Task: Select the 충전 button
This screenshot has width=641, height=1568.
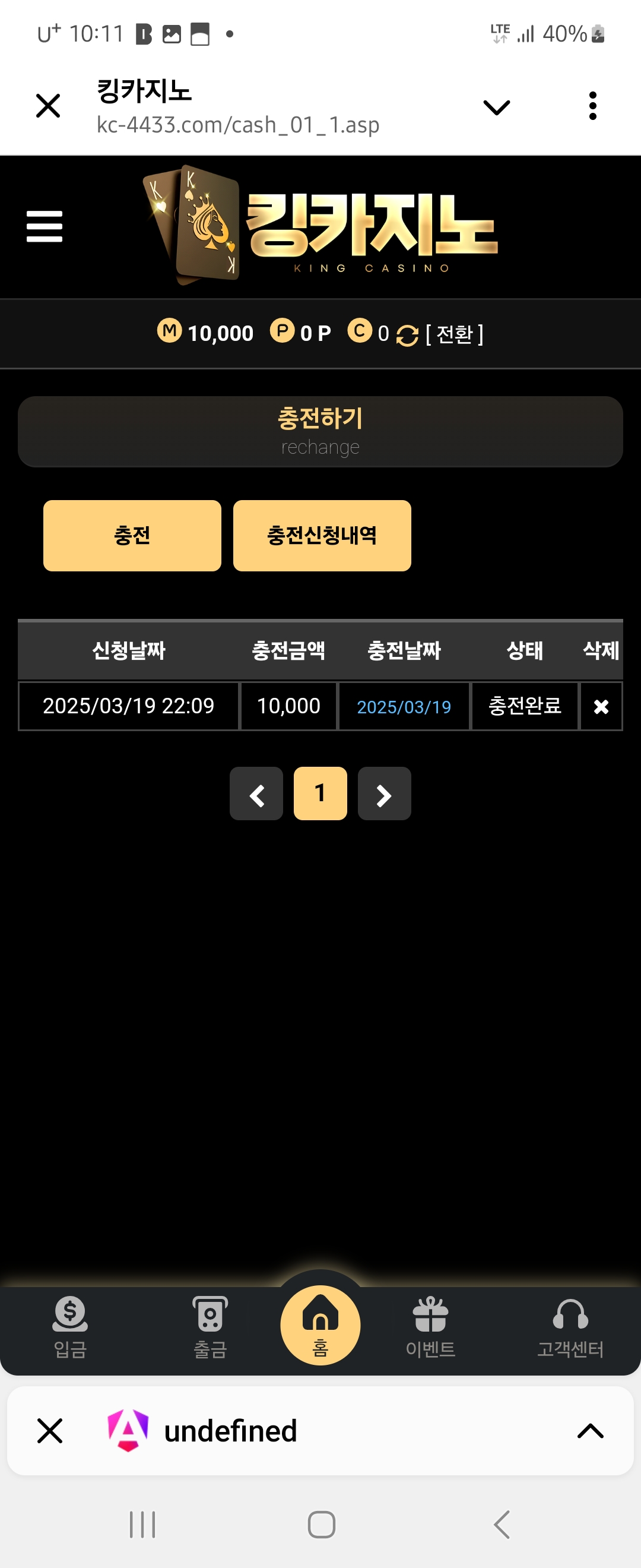Action: pos(132,536)
